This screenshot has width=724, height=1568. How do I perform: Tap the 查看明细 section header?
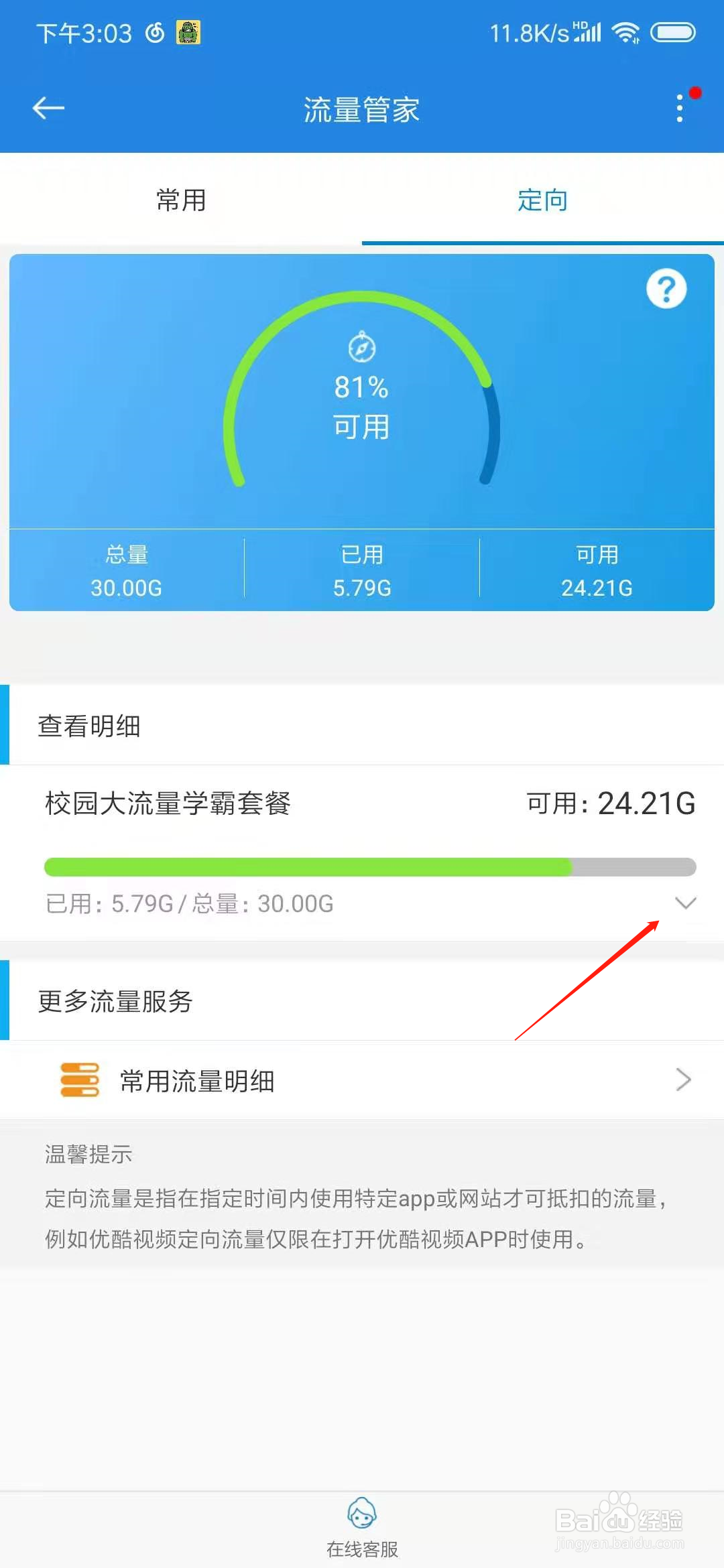(89, 726)
